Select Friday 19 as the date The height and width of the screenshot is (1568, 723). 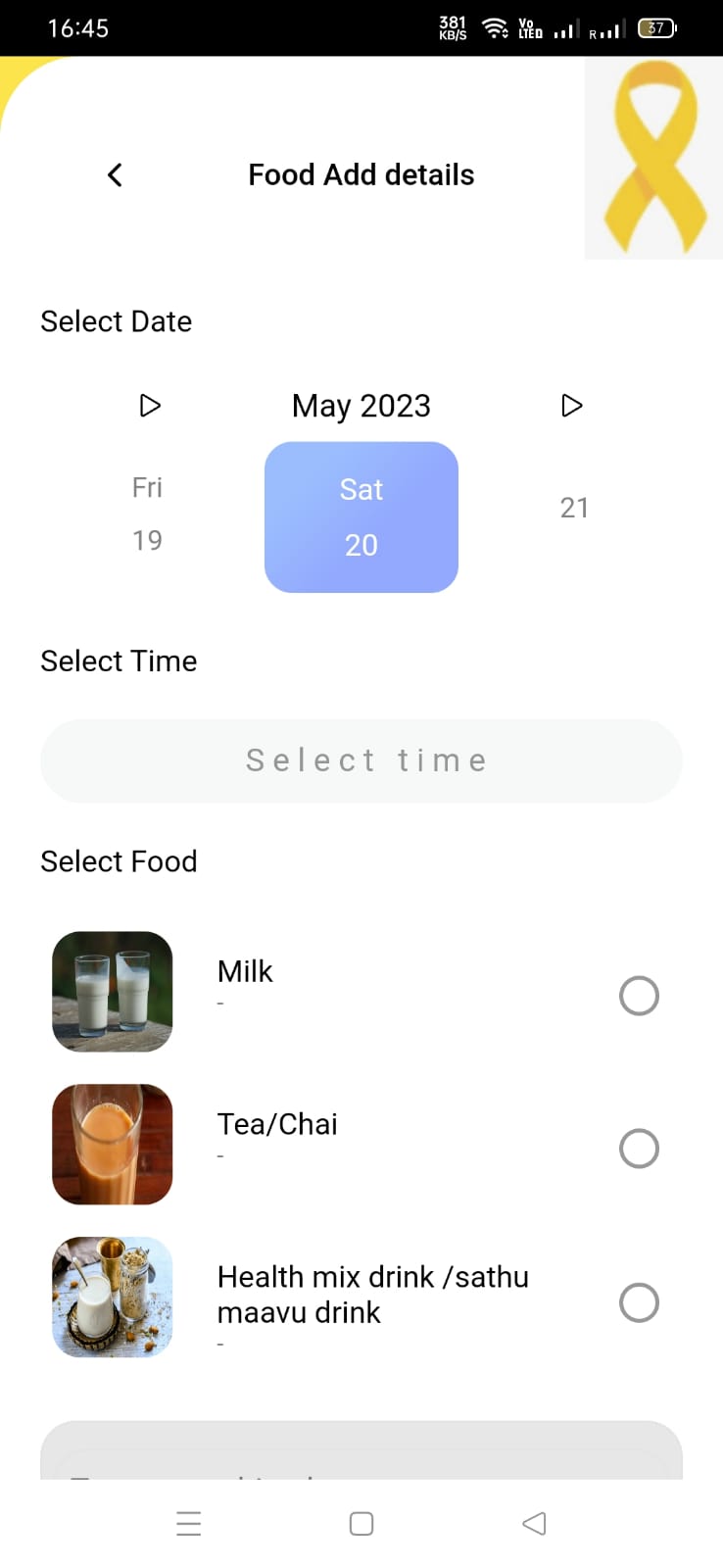[x=148, y=514]
